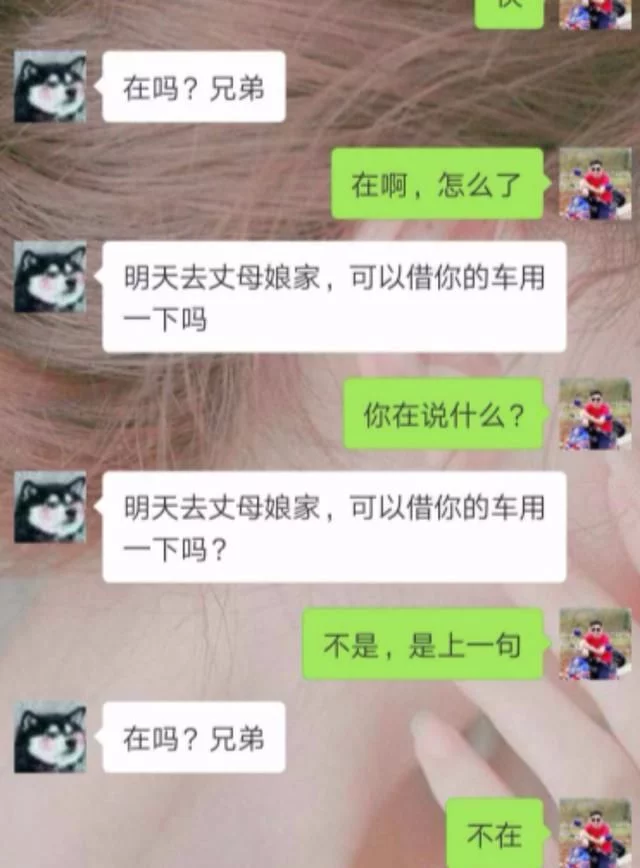Open the profile avatar beside '不是，是上一句'
Image resolution: width=640 pixels, height=868 pixels.
(x=595, y=644)
